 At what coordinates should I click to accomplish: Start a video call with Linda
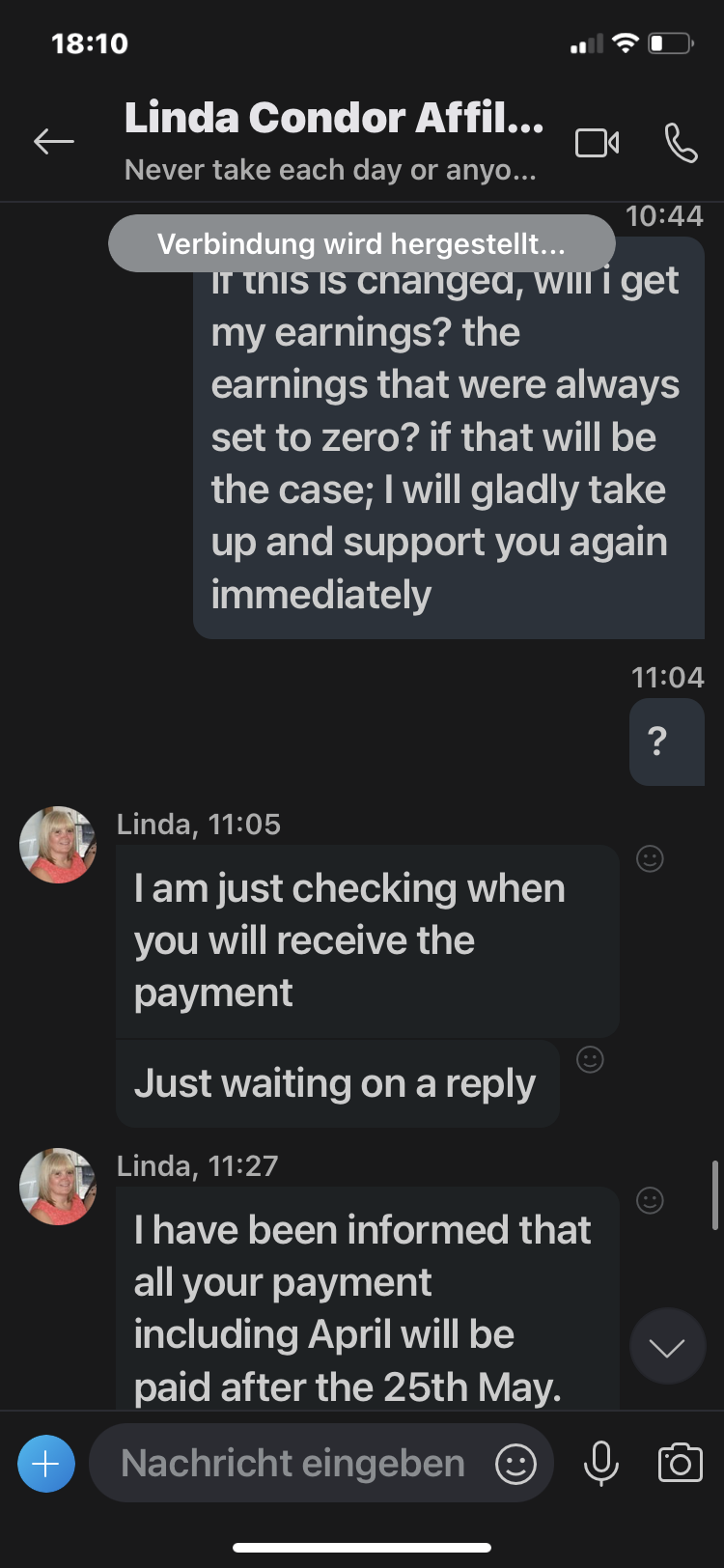pos(598,143)
